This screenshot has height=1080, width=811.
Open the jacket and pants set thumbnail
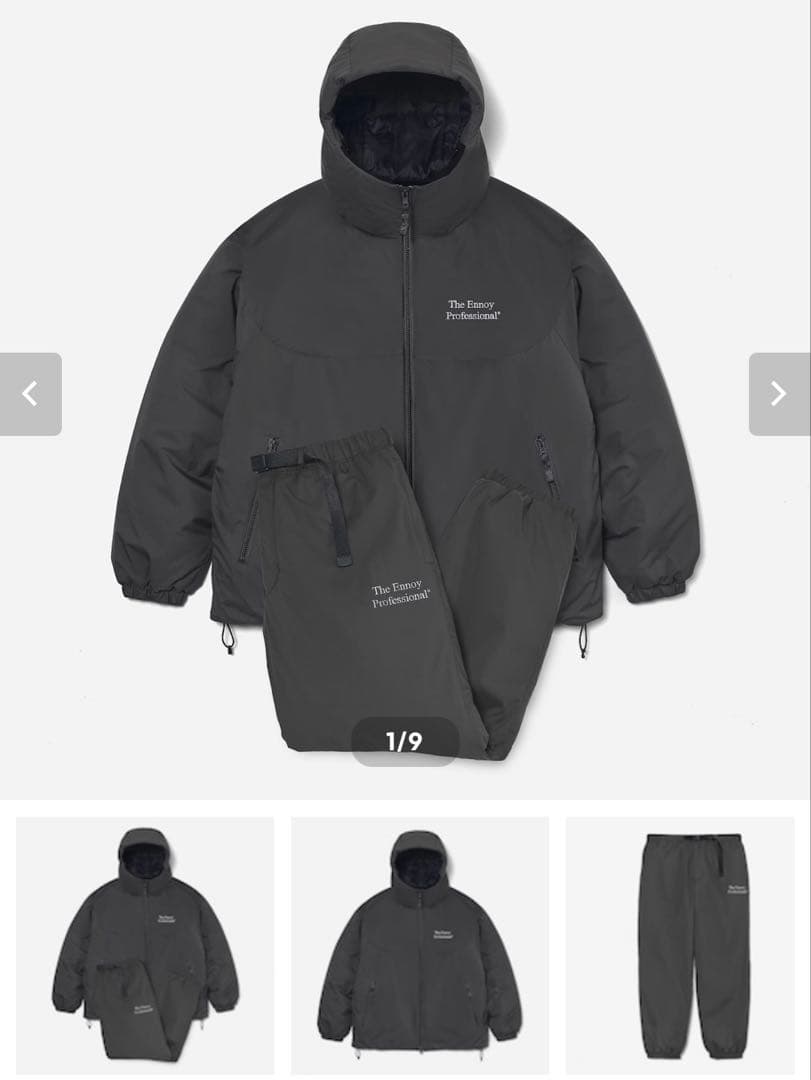tap(145, 945)
